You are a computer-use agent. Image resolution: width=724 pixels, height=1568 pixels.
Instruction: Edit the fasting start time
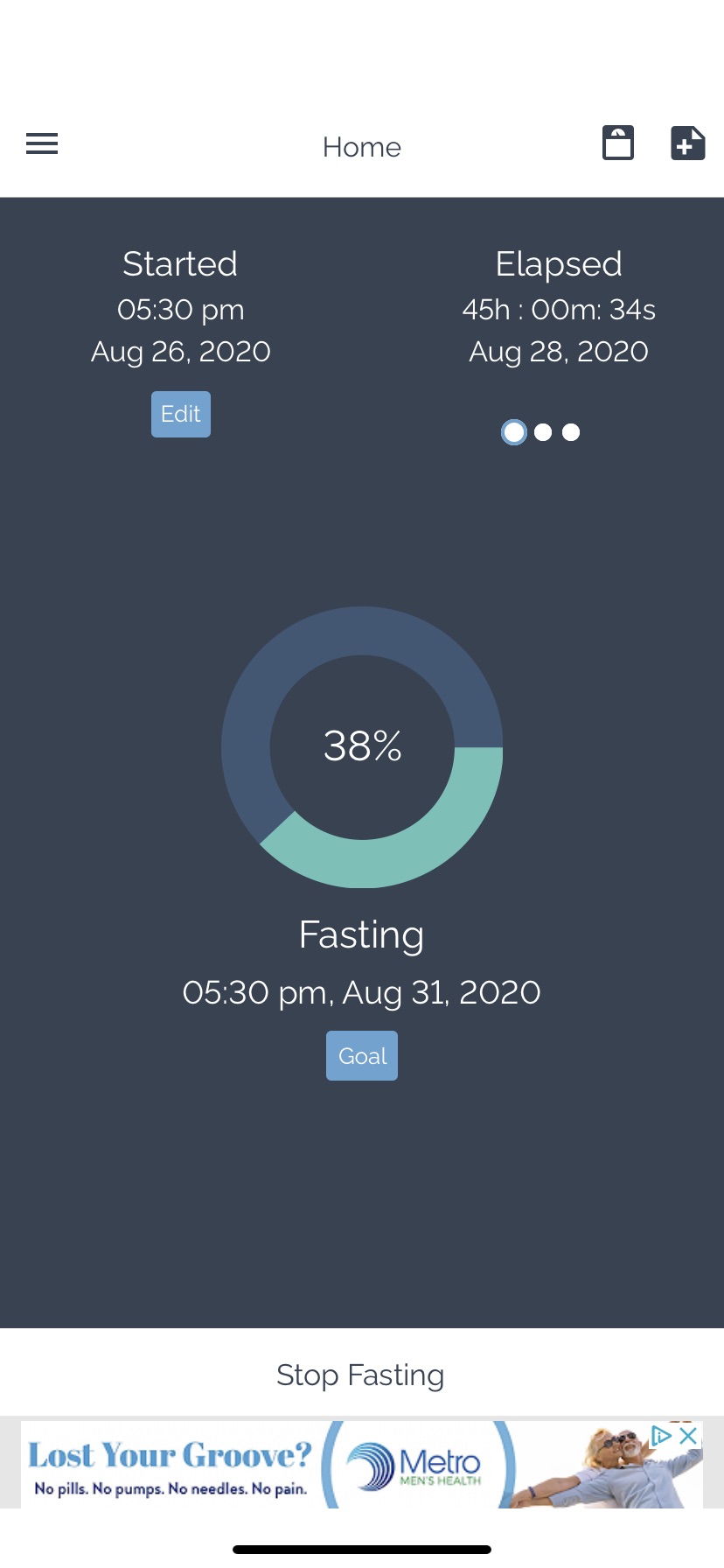point(181,414)
